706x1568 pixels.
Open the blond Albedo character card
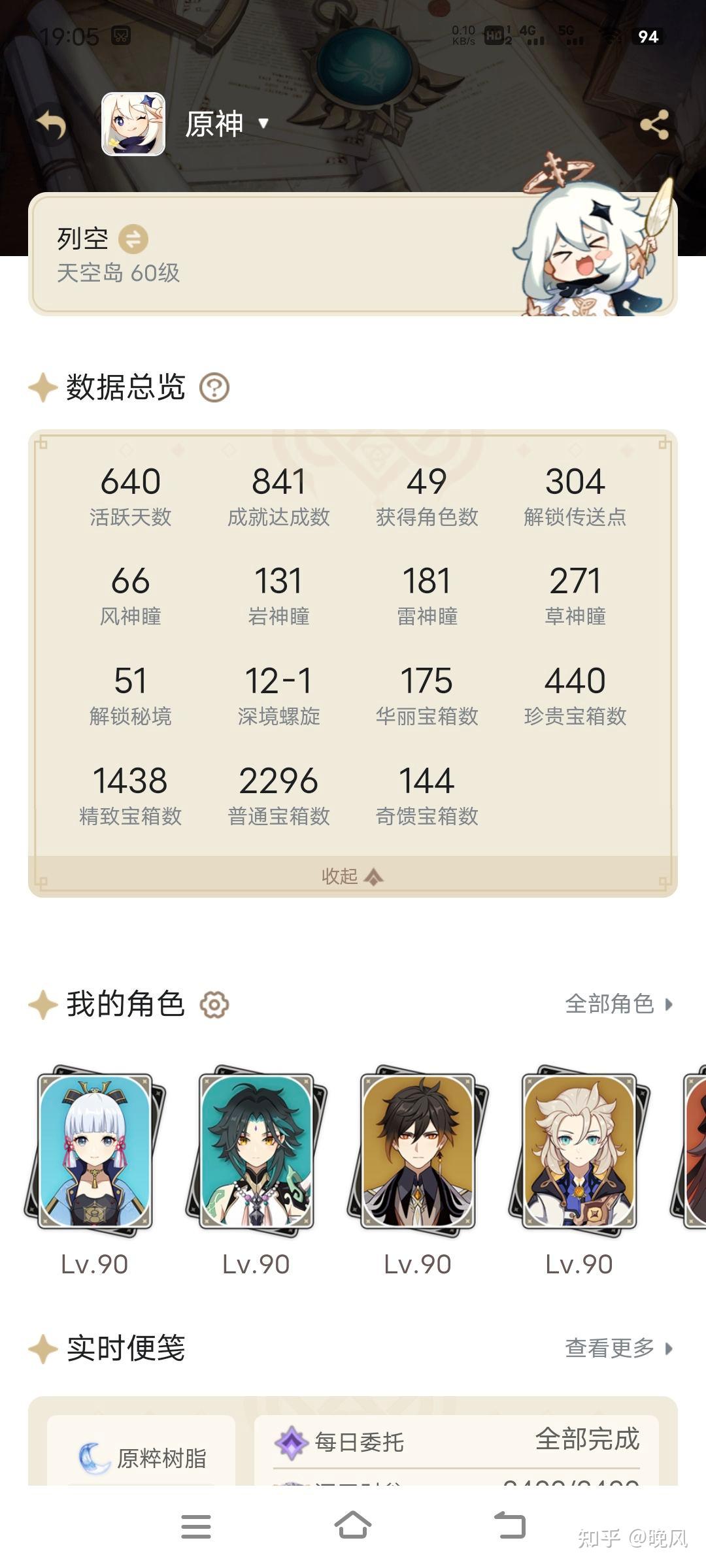tap(579, 1152)
